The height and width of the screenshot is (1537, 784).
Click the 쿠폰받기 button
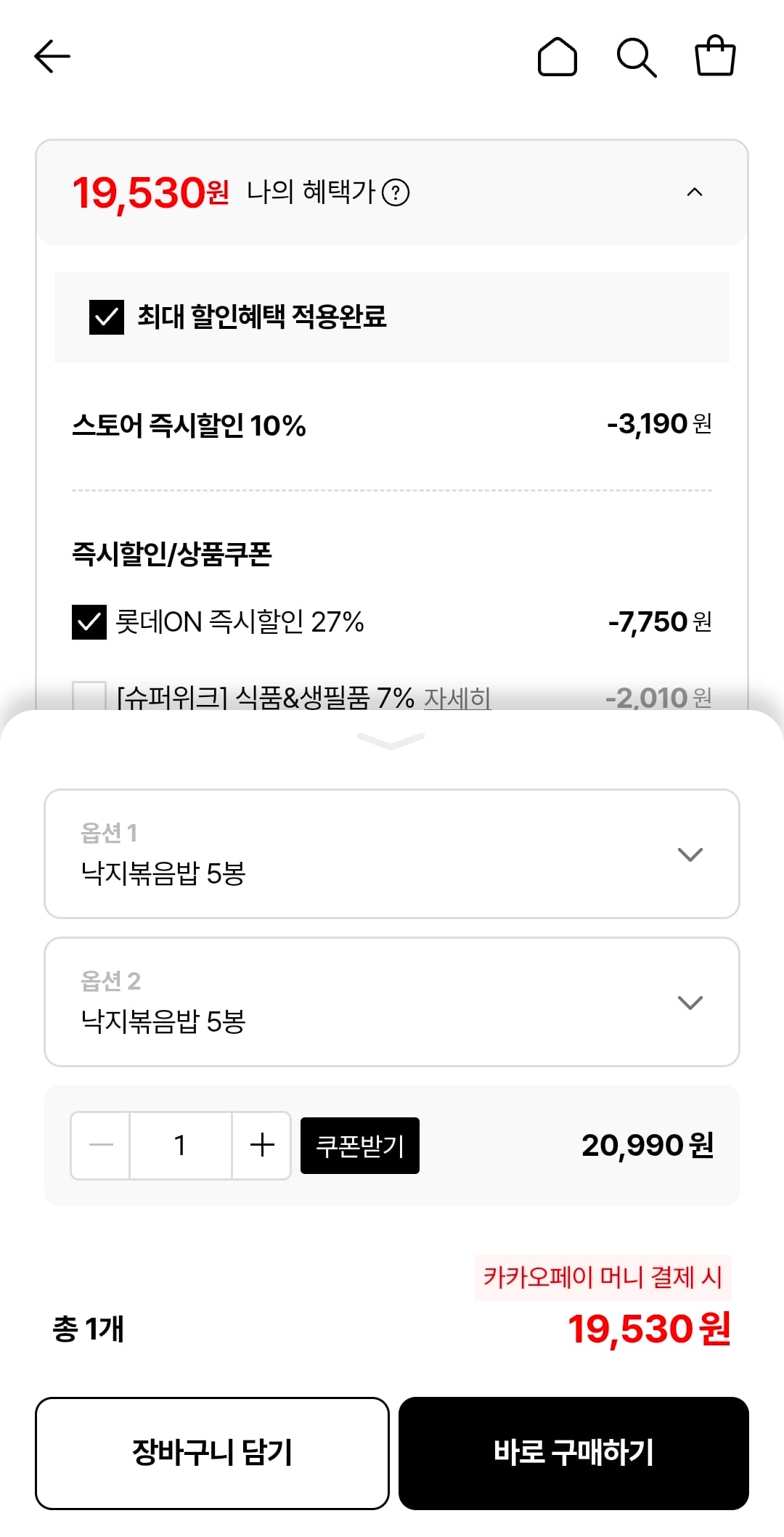click(359, 1145)
